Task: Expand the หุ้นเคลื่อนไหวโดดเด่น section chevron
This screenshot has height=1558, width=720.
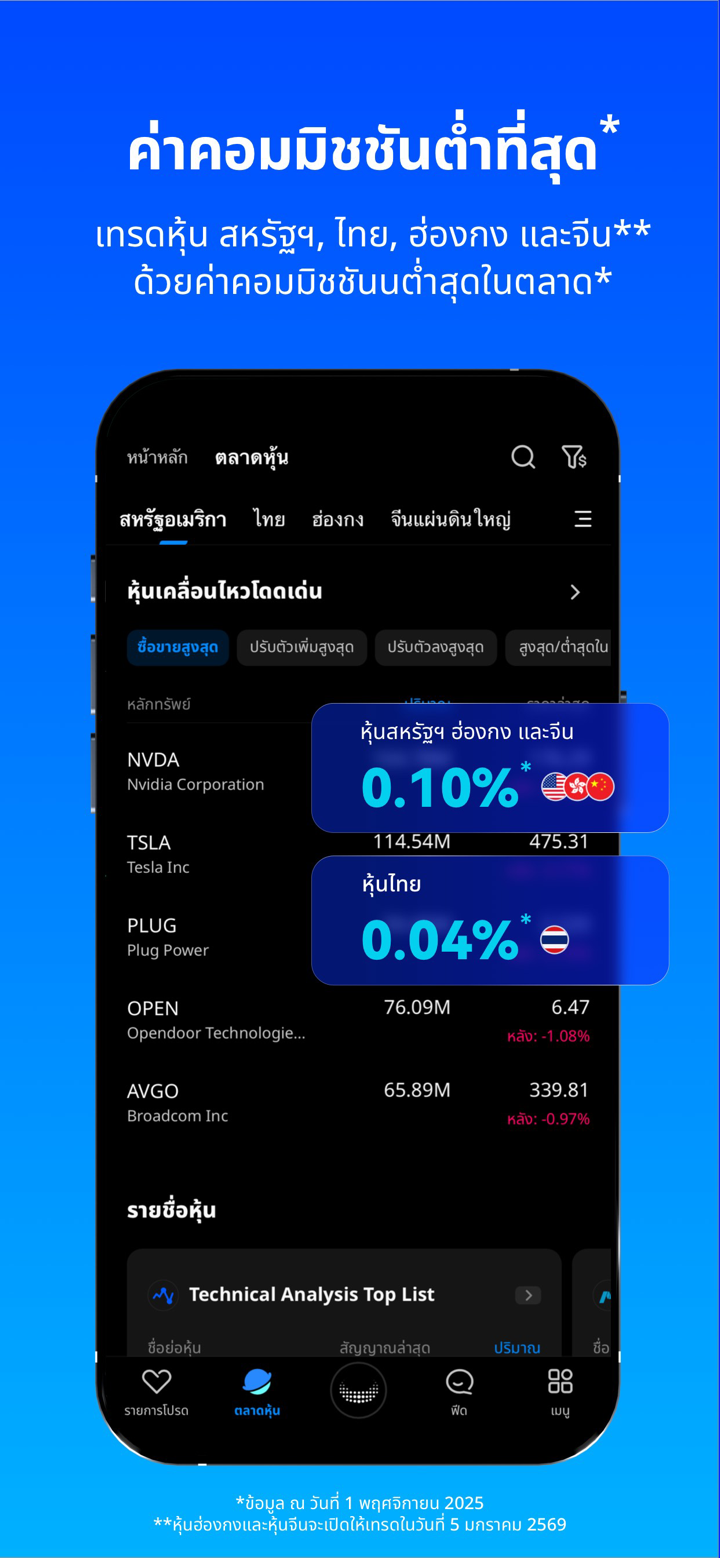Action: pyautogui.click(x=575, y=591)
